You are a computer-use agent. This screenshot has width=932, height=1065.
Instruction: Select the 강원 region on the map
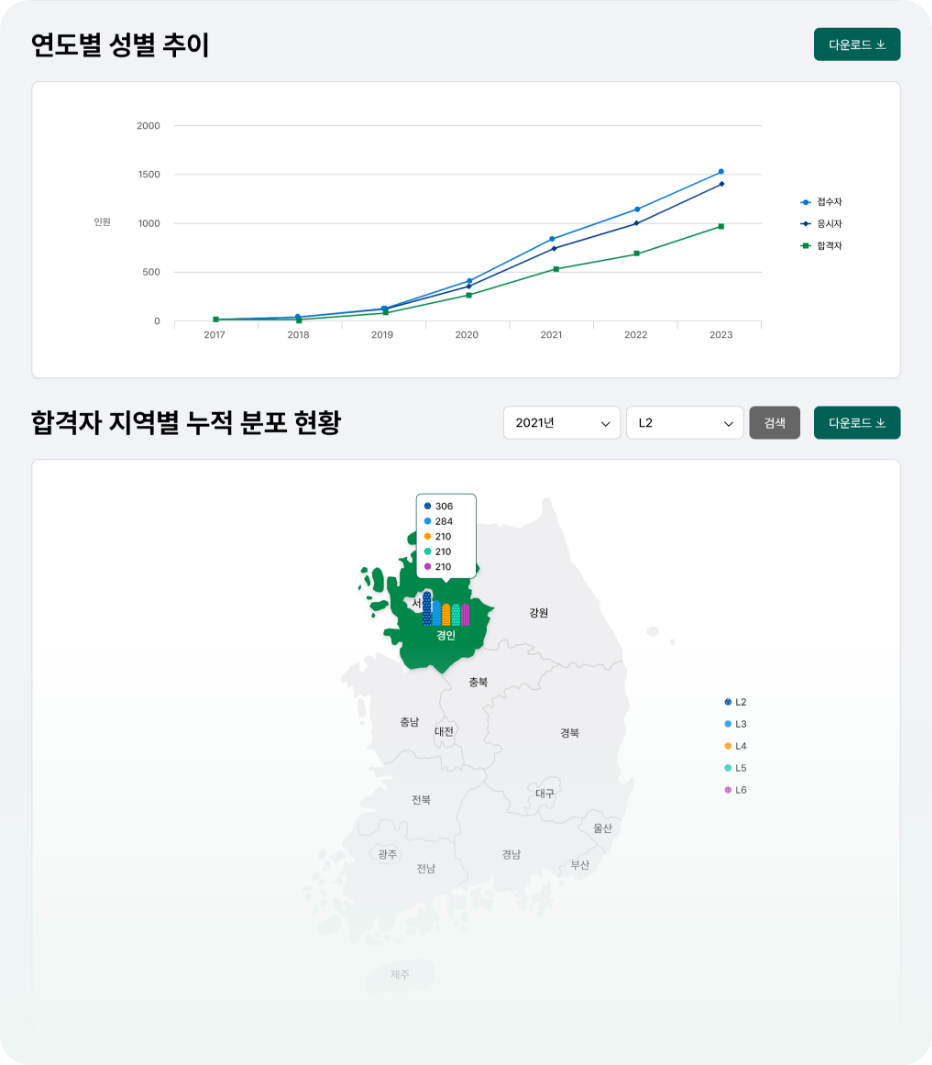tap(539, 613)
